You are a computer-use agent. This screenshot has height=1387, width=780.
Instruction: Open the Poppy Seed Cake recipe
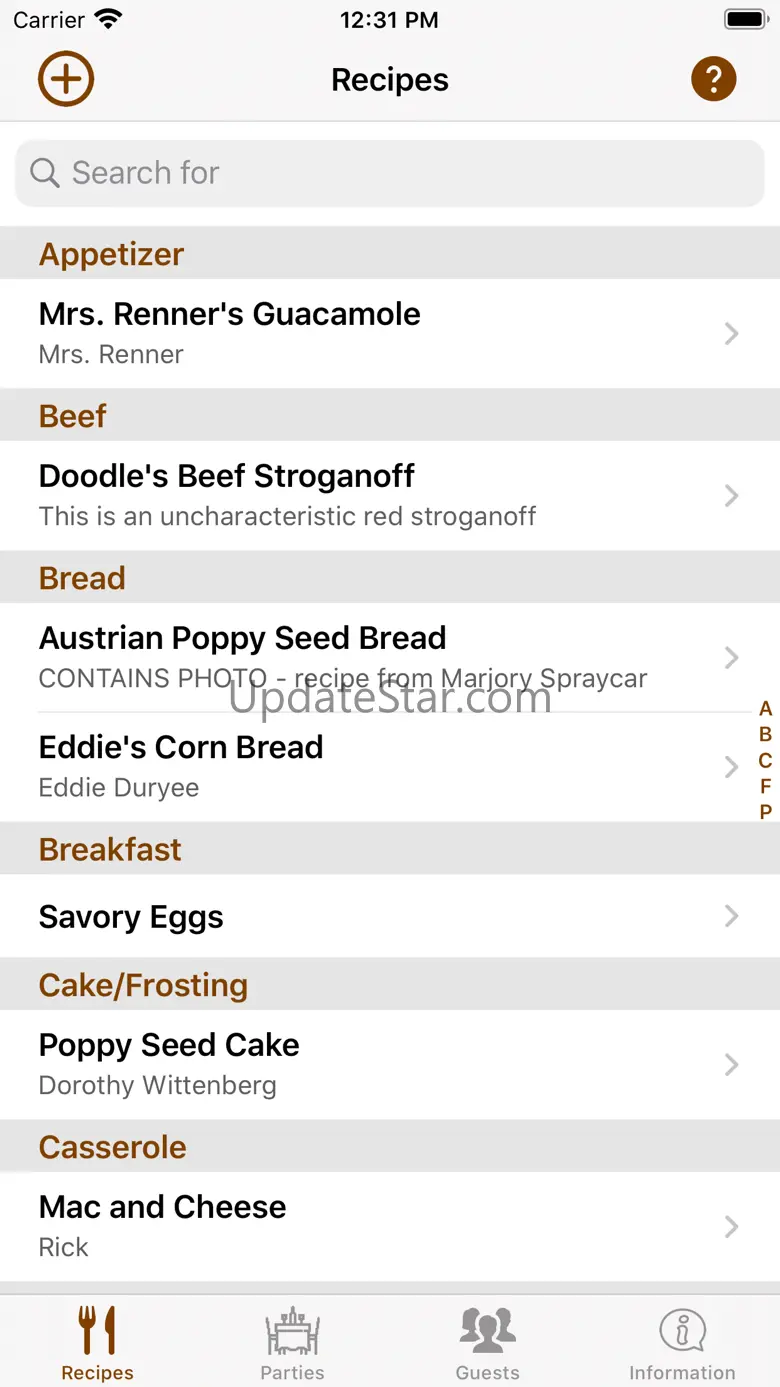[380, 1064]
